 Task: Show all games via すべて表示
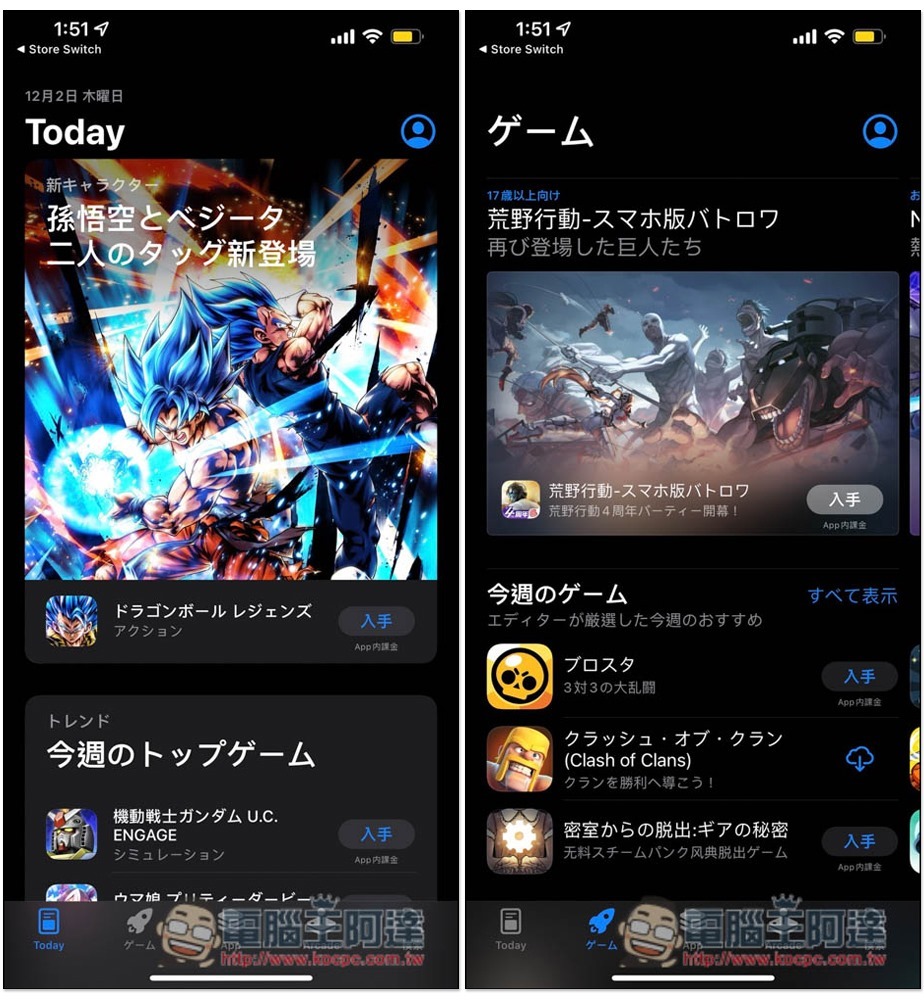pyautogui.click(x=852, y=595)
